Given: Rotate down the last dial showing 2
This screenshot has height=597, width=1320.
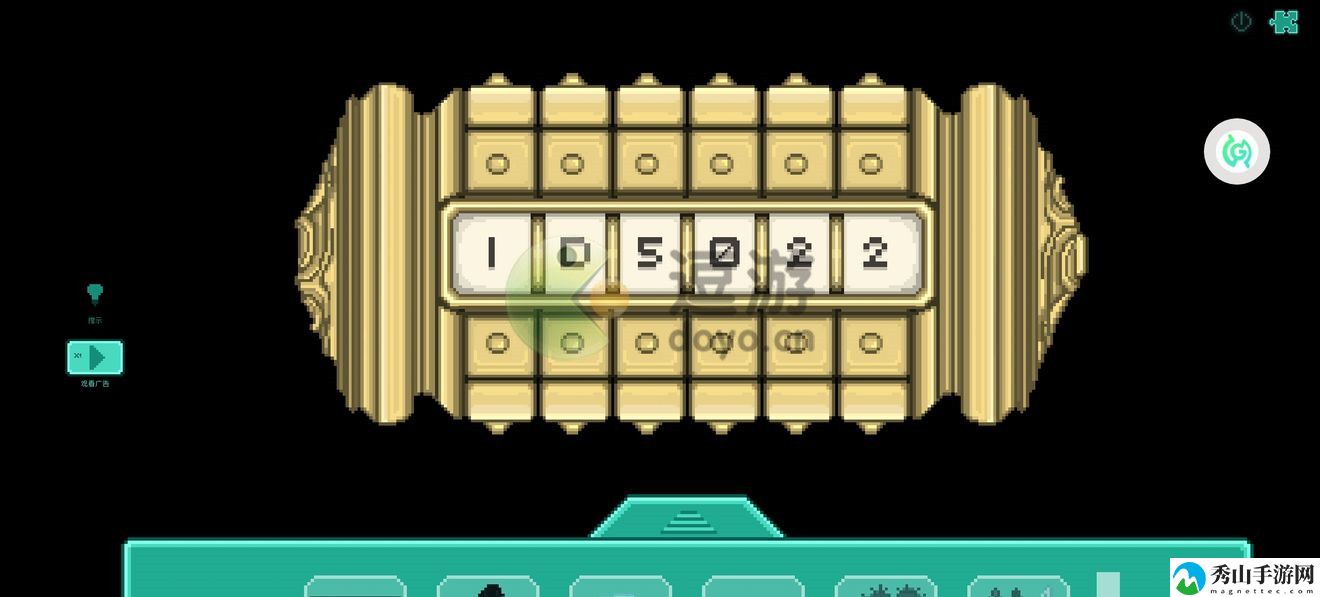Looking at the screenshot, I should point(871,343).
